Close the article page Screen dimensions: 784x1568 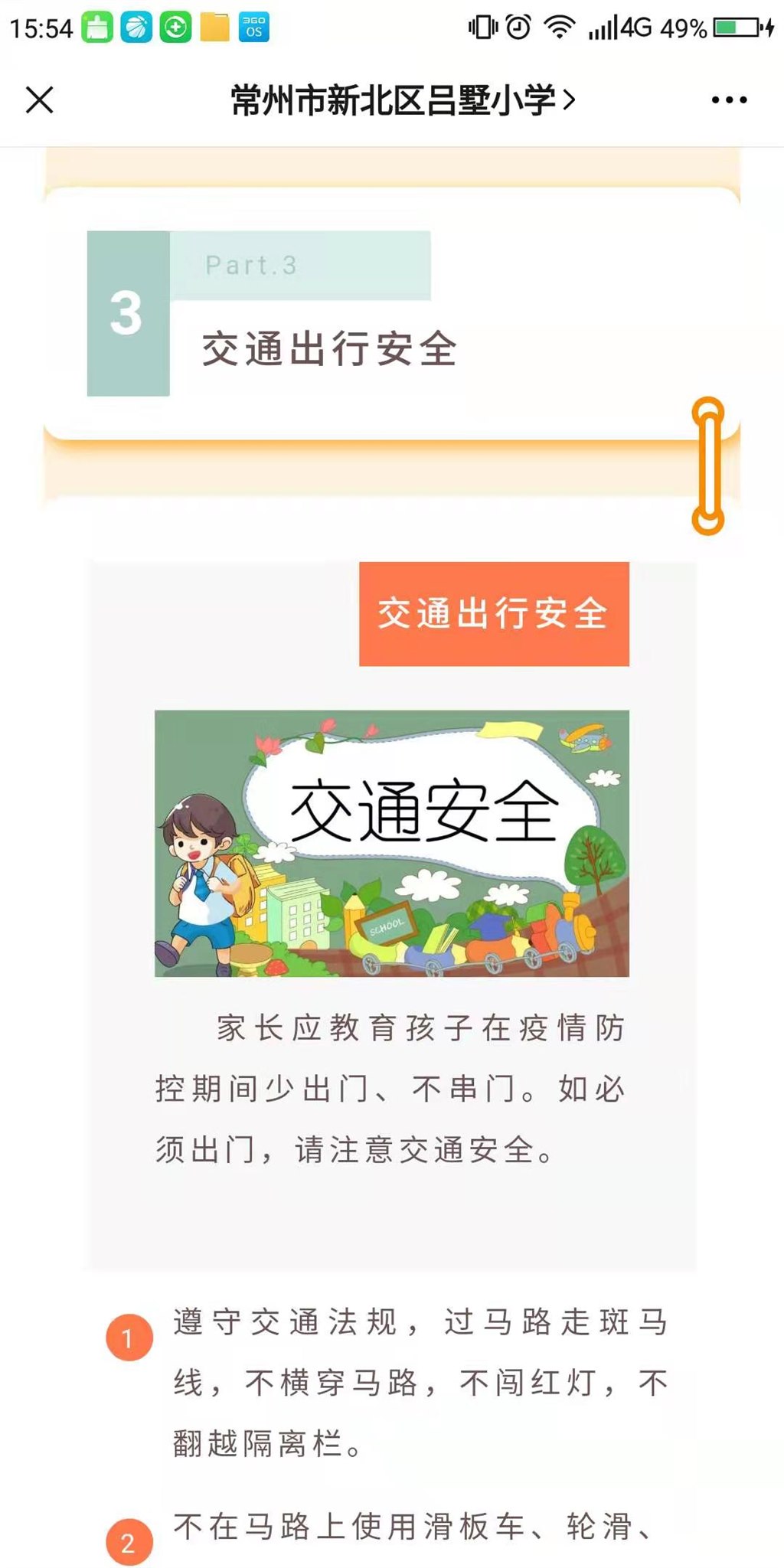[x=40, y=100]
